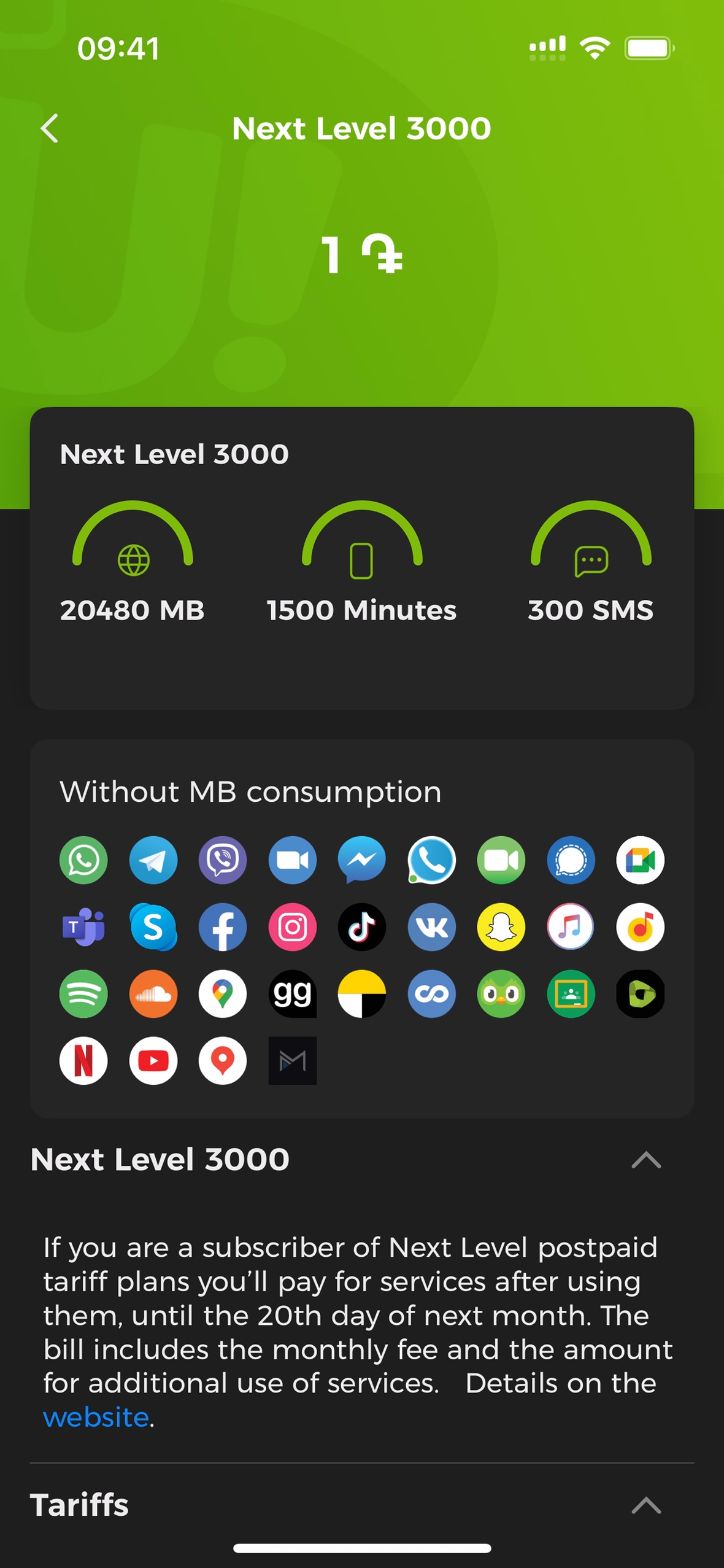This screenshot has width=724, height=1568.
Task: Collapse the Tariffs section
Action: [x=646, y=1505]
